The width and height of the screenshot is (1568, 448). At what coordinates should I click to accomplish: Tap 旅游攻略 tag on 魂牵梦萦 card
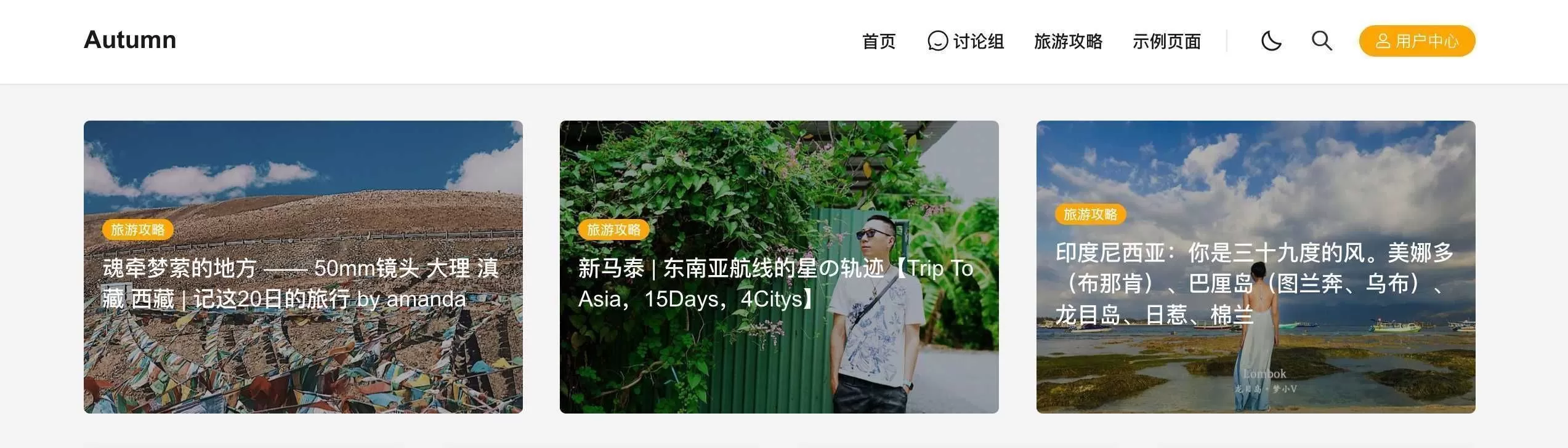[x=137, y=230]
